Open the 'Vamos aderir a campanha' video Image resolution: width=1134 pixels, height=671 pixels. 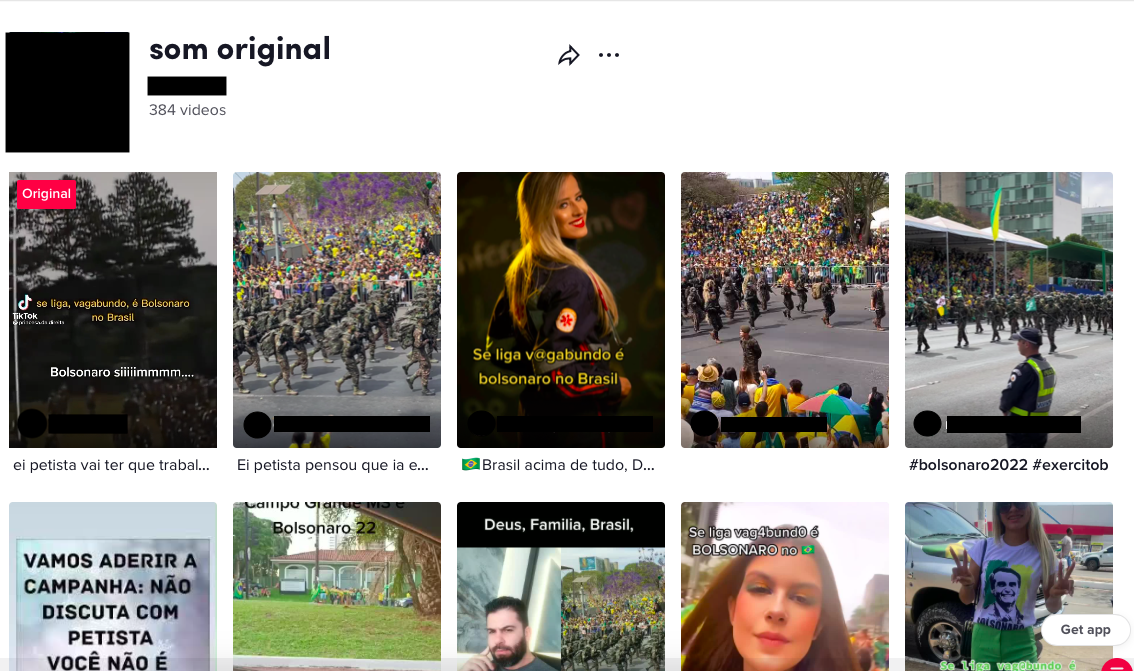pos(113,590)
